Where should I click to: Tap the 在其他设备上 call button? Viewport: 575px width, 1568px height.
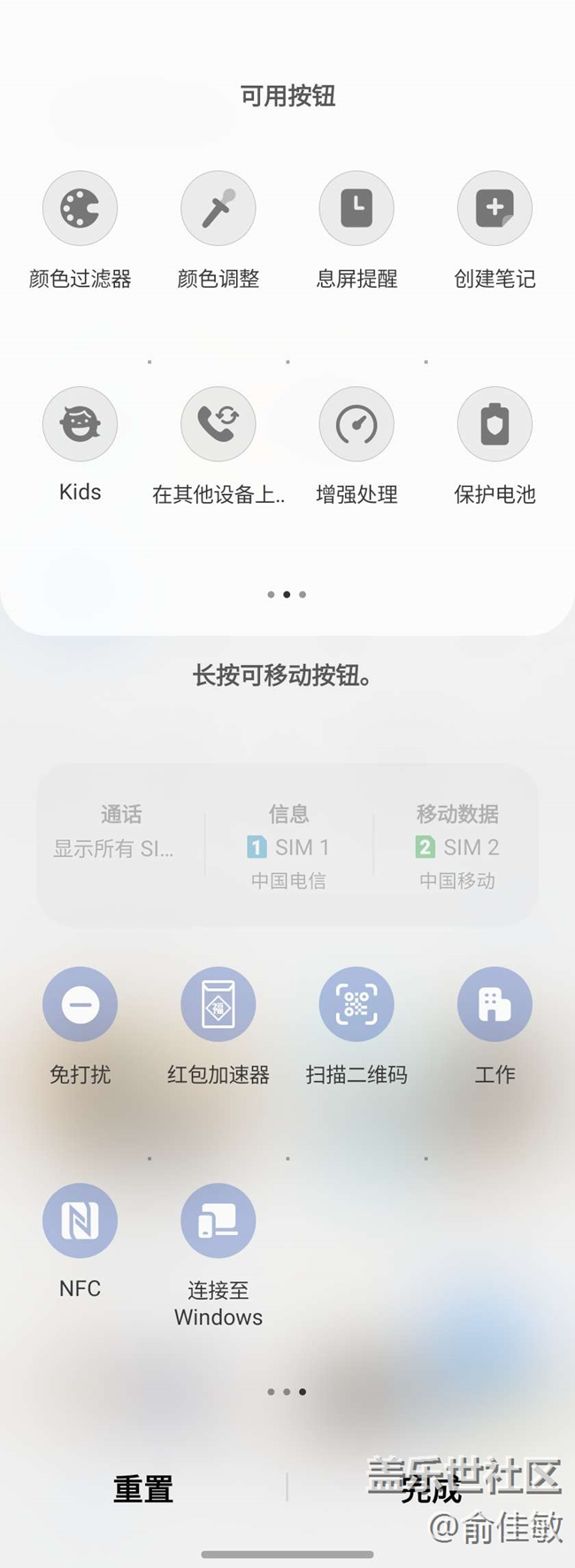point(218,424)
